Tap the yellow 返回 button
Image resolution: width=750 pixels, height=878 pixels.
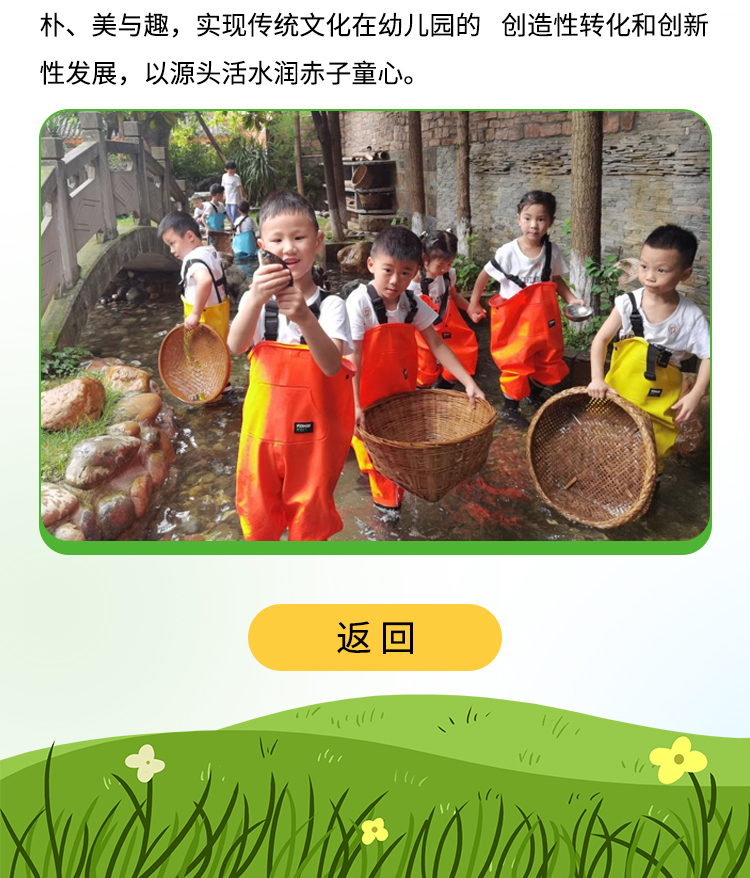tap(375, 637)
